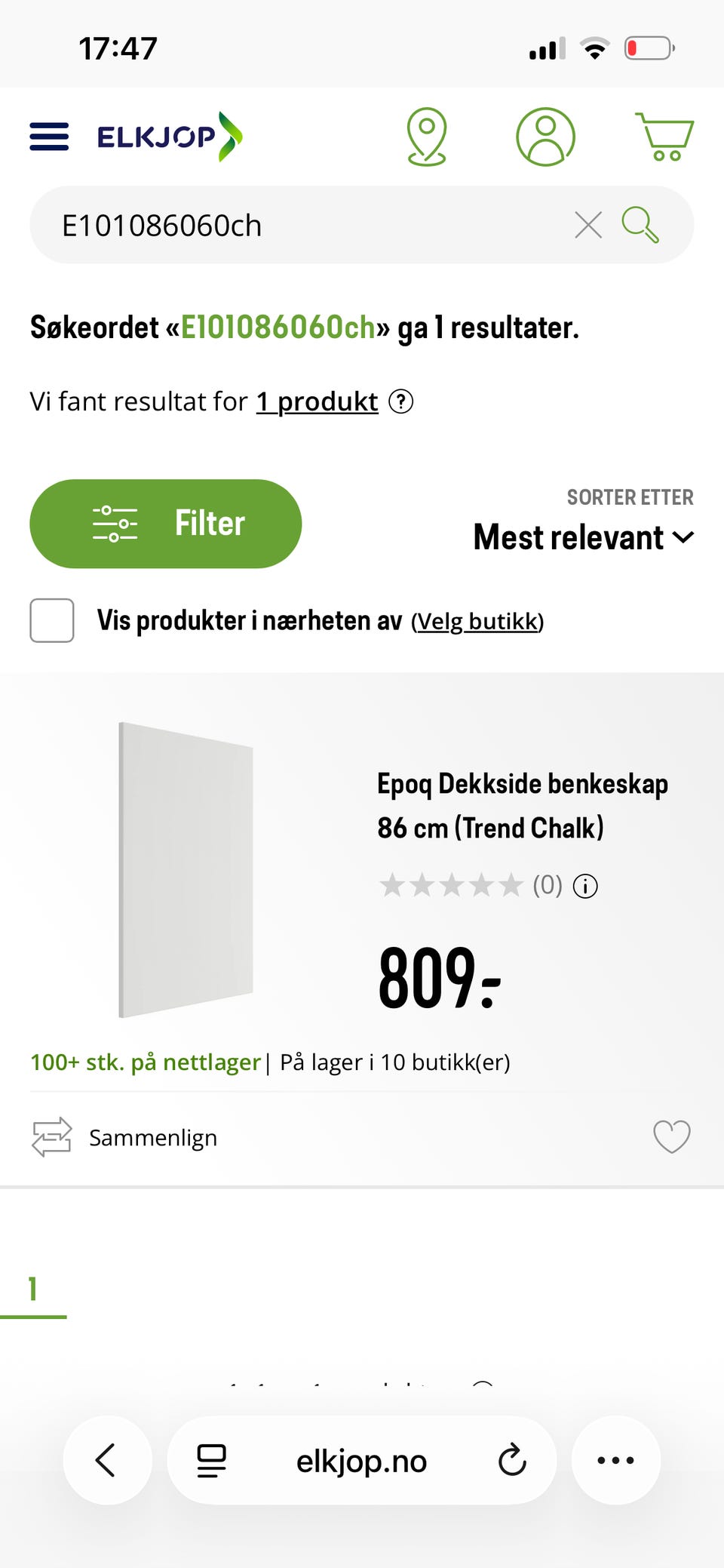724x1568 pixels.
Task: Open the help question mark next to 1 produkt
Action: (402, 402)
